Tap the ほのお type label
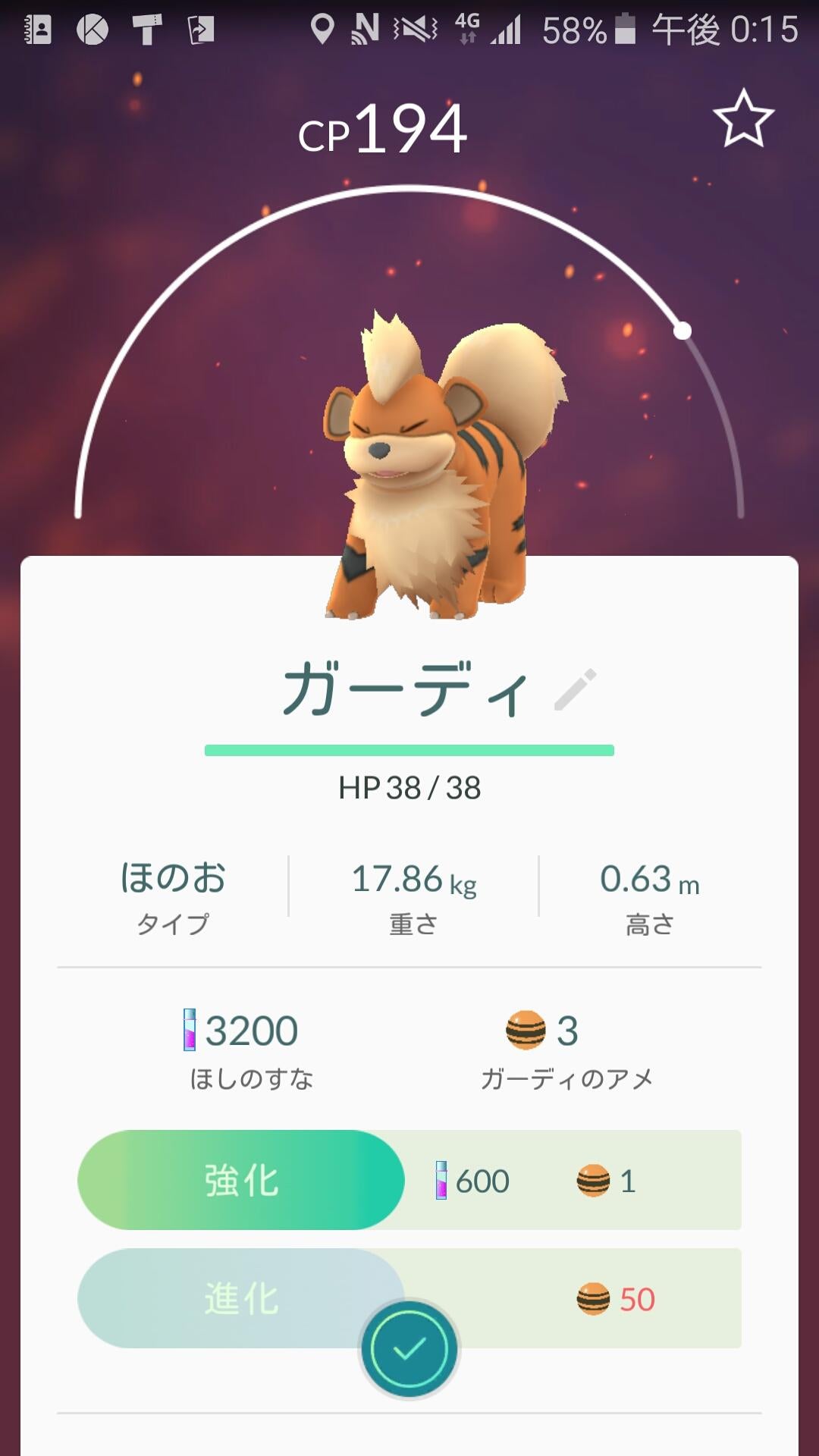The height and width of the screenshot is (1456, 819). (x=173, y=881)
